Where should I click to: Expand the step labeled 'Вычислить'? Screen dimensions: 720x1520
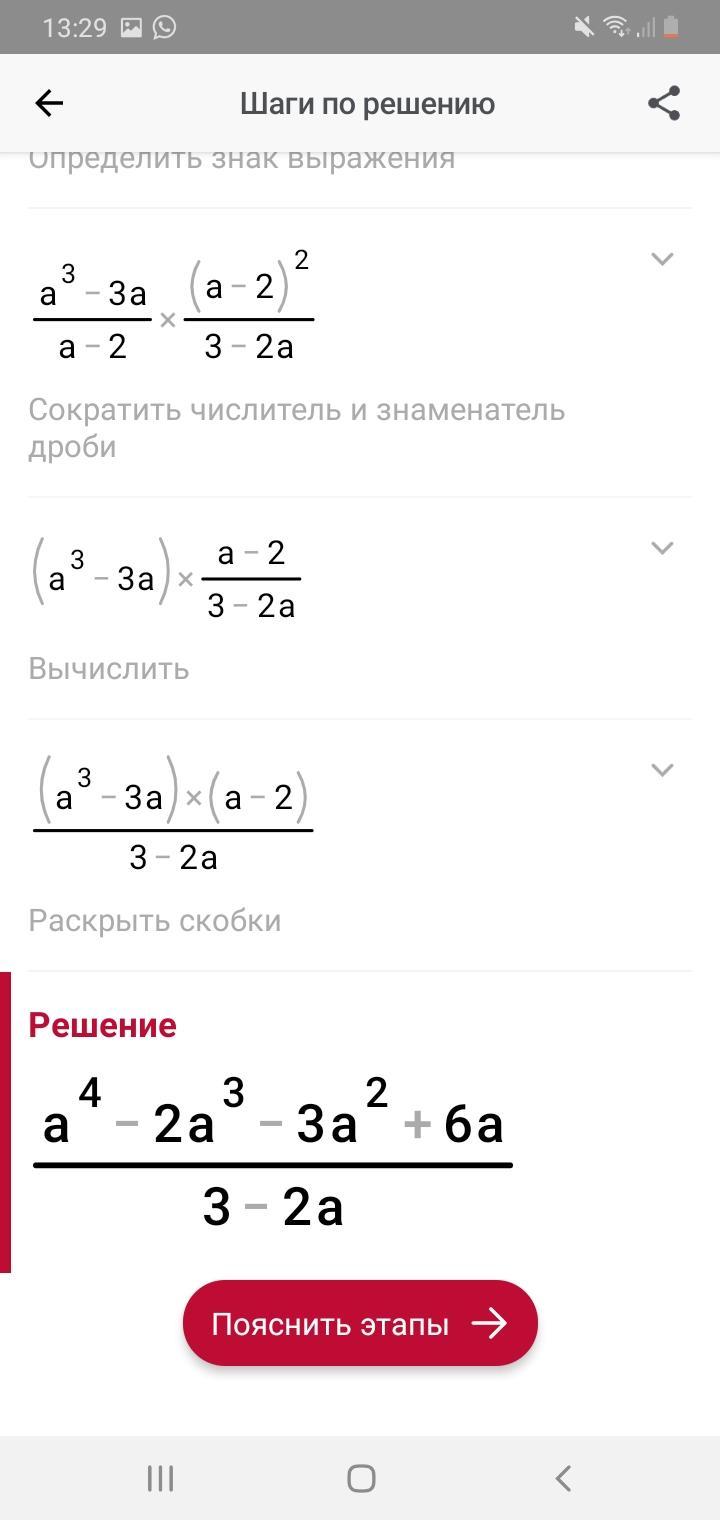(x=662, y=548)
